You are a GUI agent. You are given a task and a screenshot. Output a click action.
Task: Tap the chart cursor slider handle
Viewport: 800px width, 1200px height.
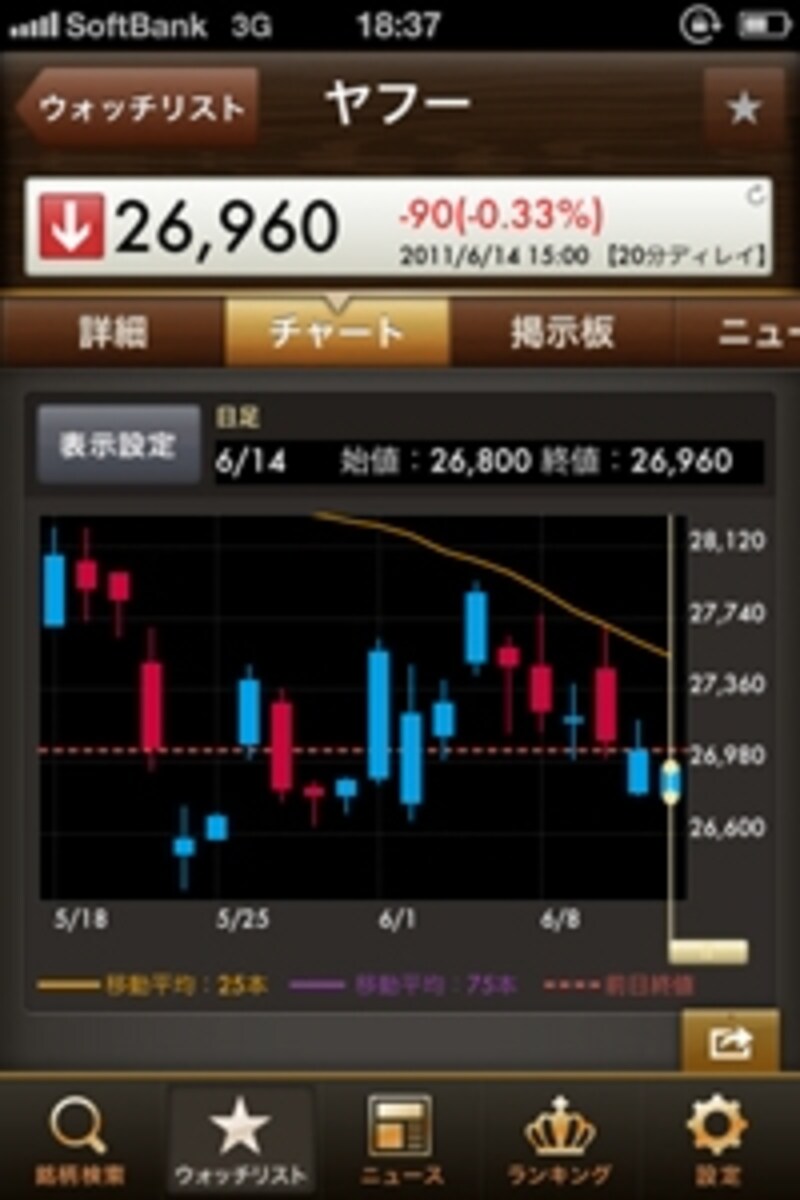pos(708,951)
